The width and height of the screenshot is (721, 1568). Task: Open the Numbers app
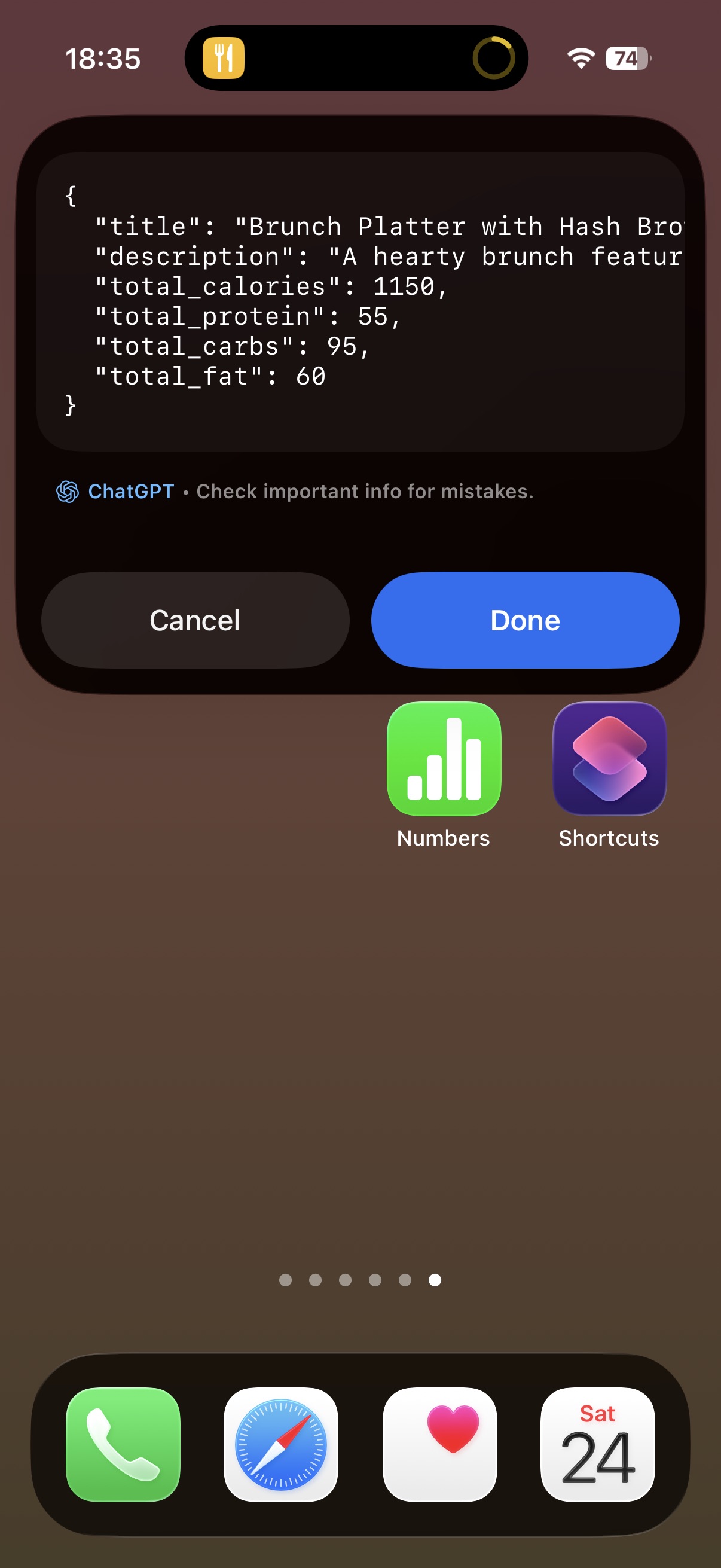(444, 759)
